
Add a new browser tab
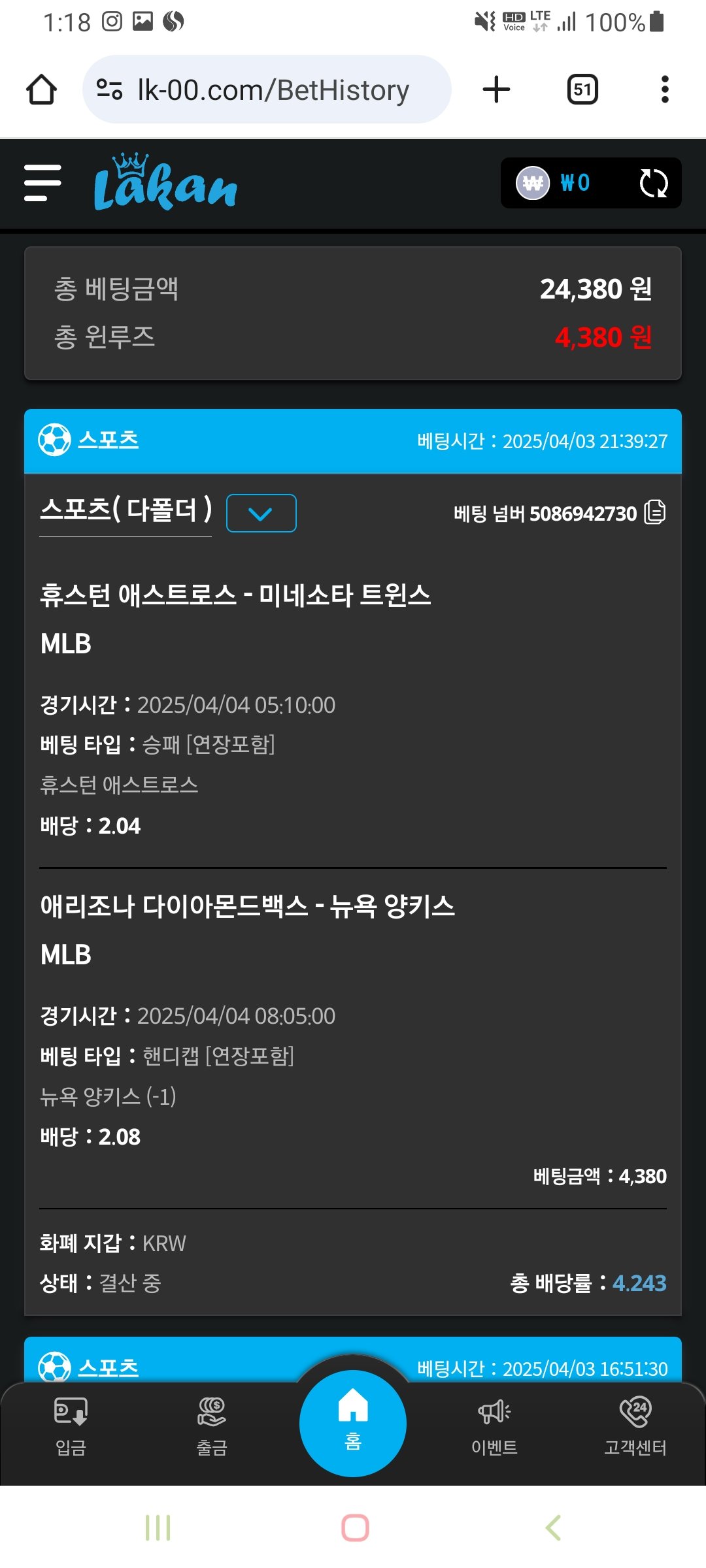coord(496,90)
